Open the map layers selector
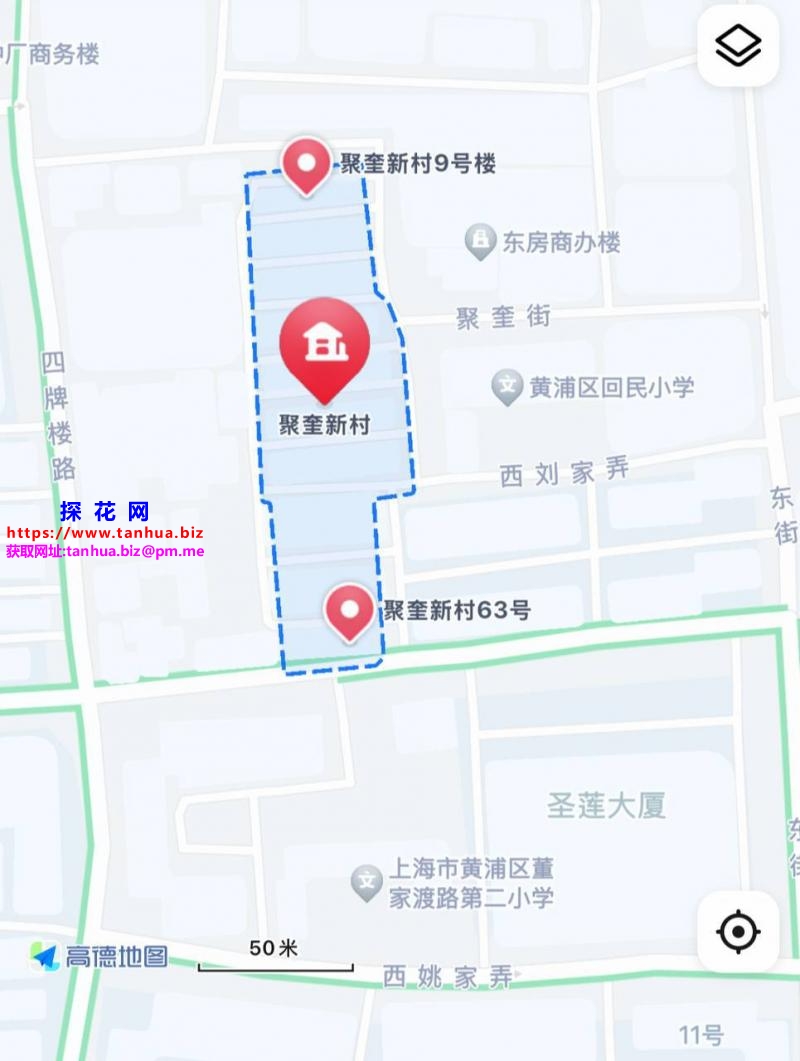The height and width of the screenshot is (1061, 800). point(738,45)
